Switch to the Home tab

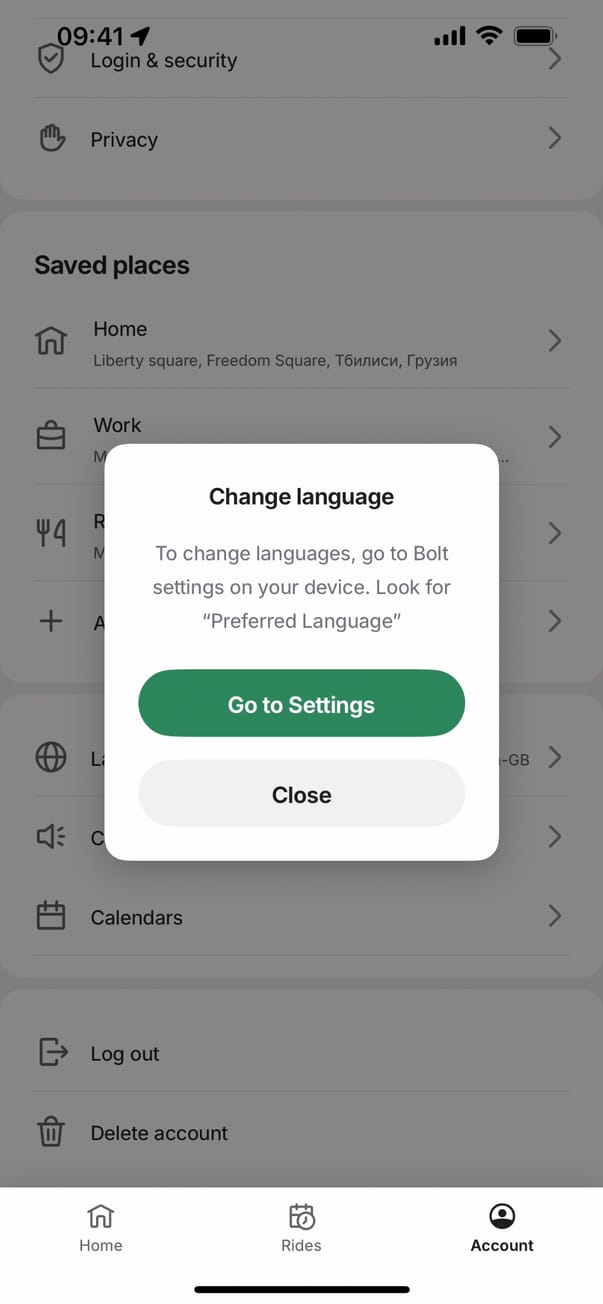click(x=100, y=1227)
